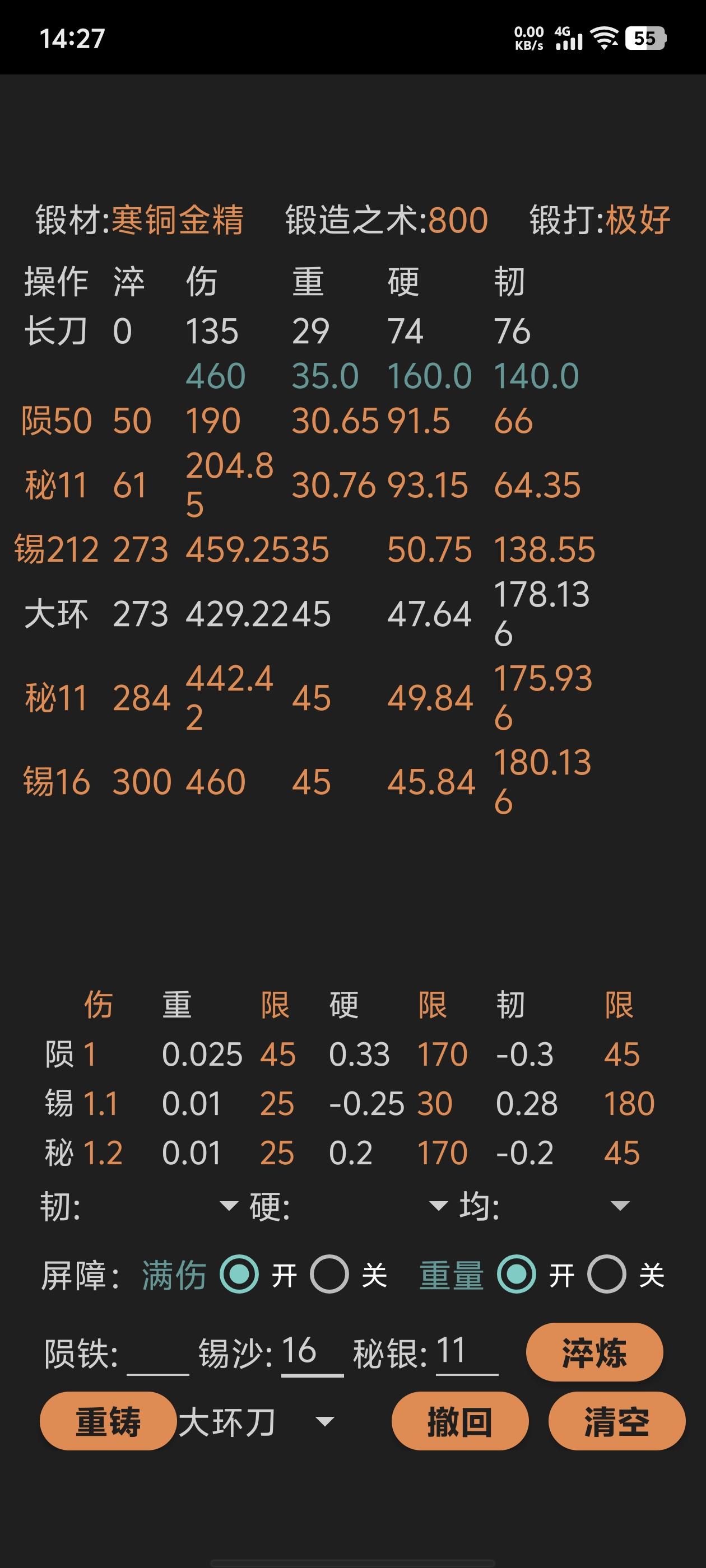Open the 大环刀 weapon dropdown
The image size is (706, 1568).
pos(256,1422)
